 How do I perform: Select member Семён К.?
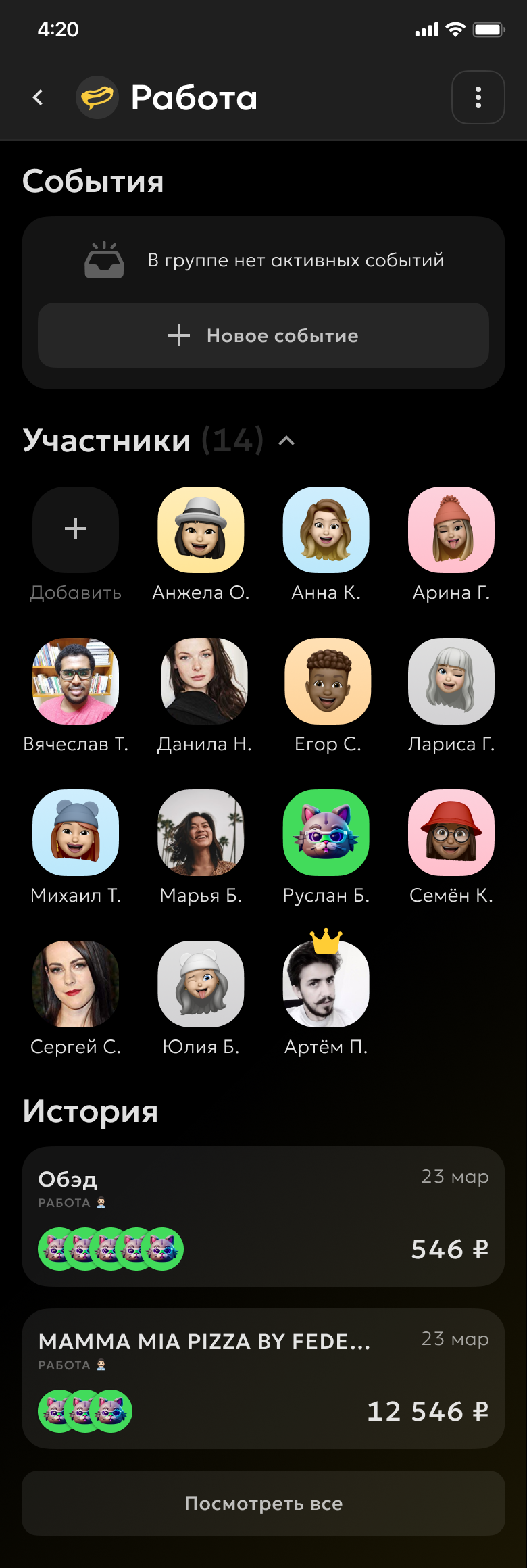click(x=451, y=833)
